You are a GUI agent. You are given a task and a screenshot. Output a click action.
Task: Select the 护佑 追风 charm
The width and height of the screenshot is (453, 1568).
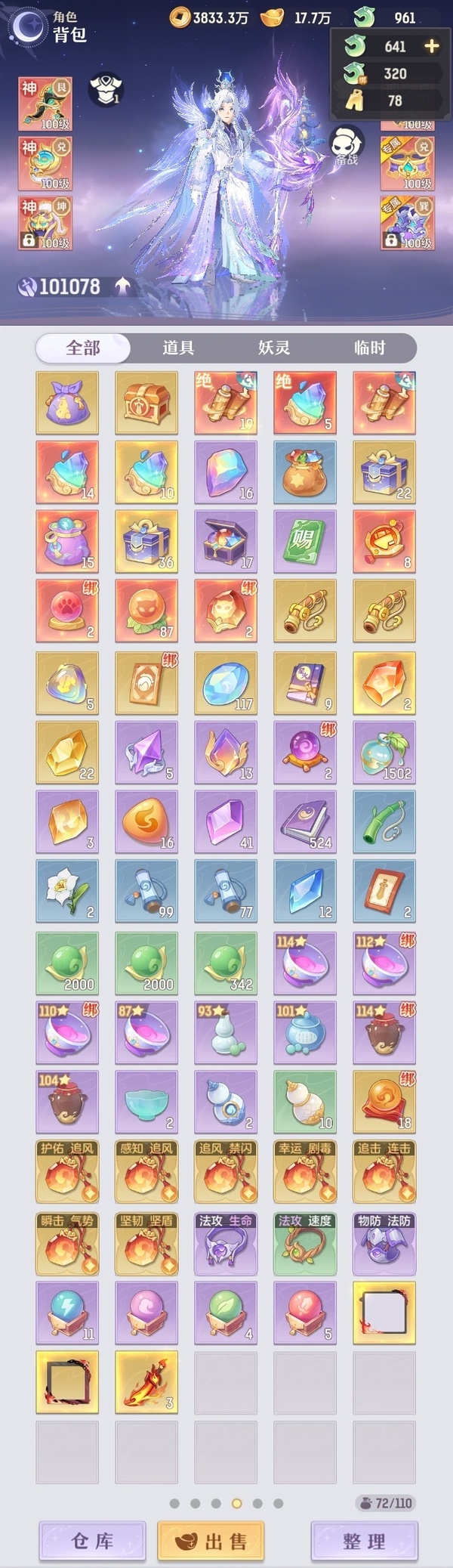(67, 1172)
